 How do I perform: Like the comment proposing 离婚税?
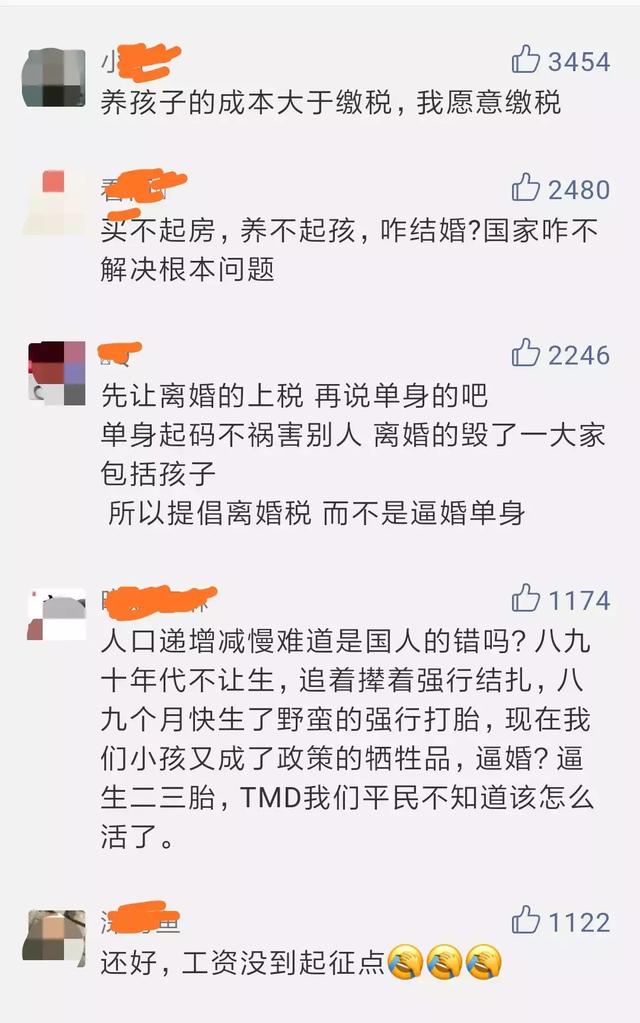coord(526,353)
